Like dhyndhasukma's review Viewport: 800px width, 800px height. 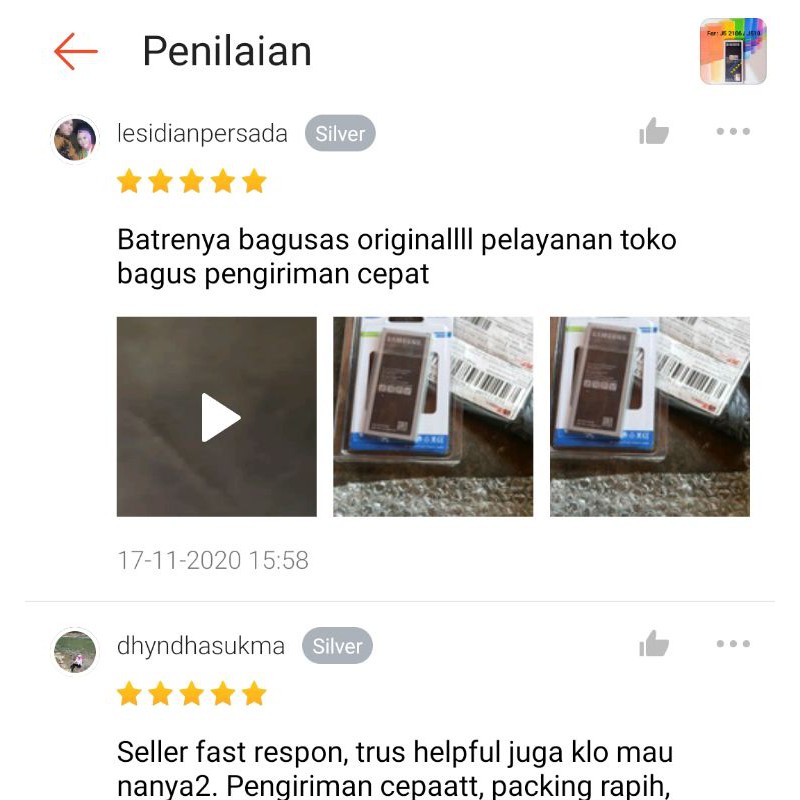(654, 644)
